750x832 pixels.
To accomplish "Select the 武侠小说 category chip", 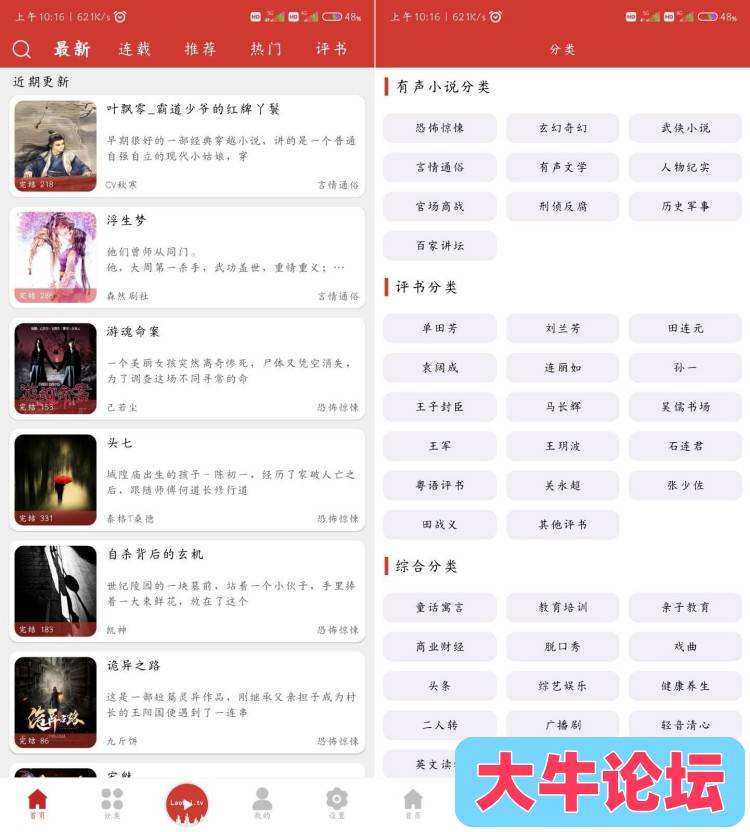I will point(685,128).
